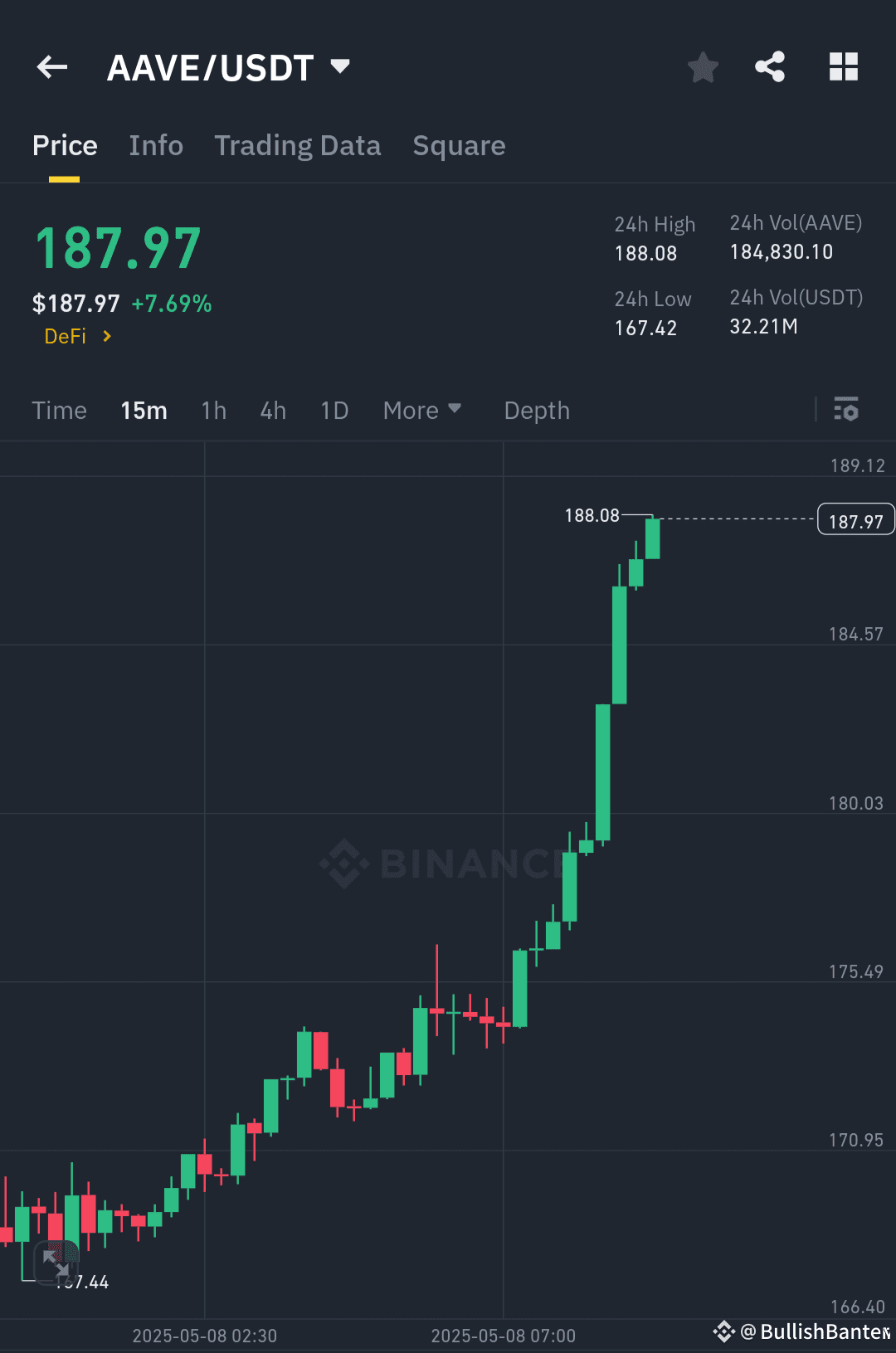
Task: Go to the Square tab
Action: (459, 145)
